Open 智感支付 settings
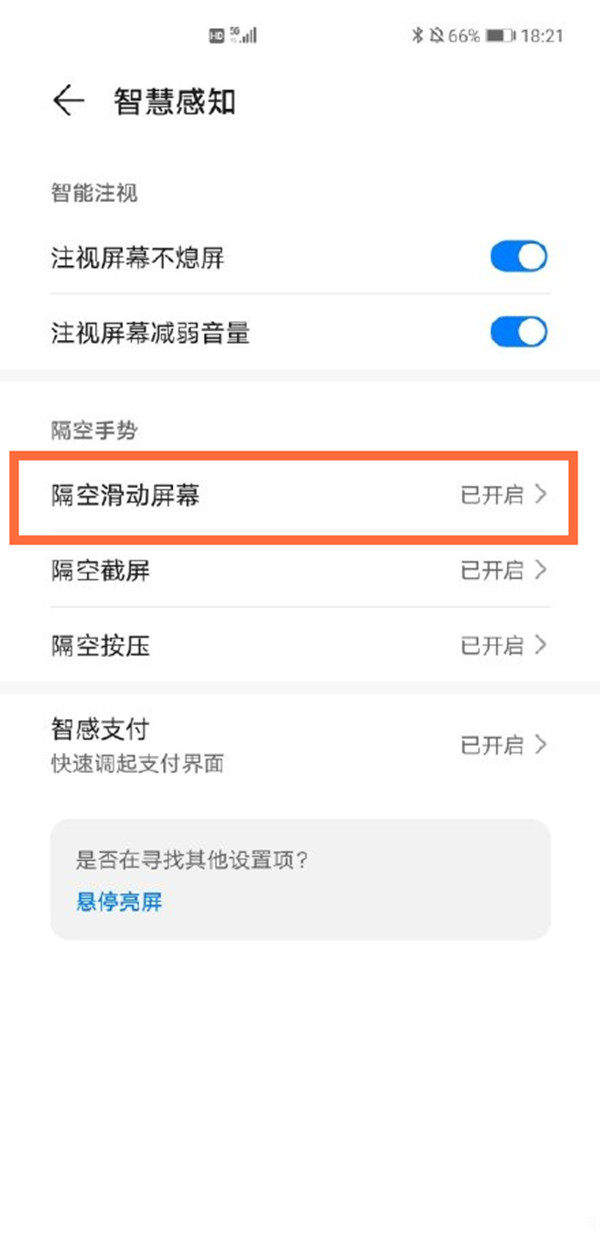 (300, 745)
